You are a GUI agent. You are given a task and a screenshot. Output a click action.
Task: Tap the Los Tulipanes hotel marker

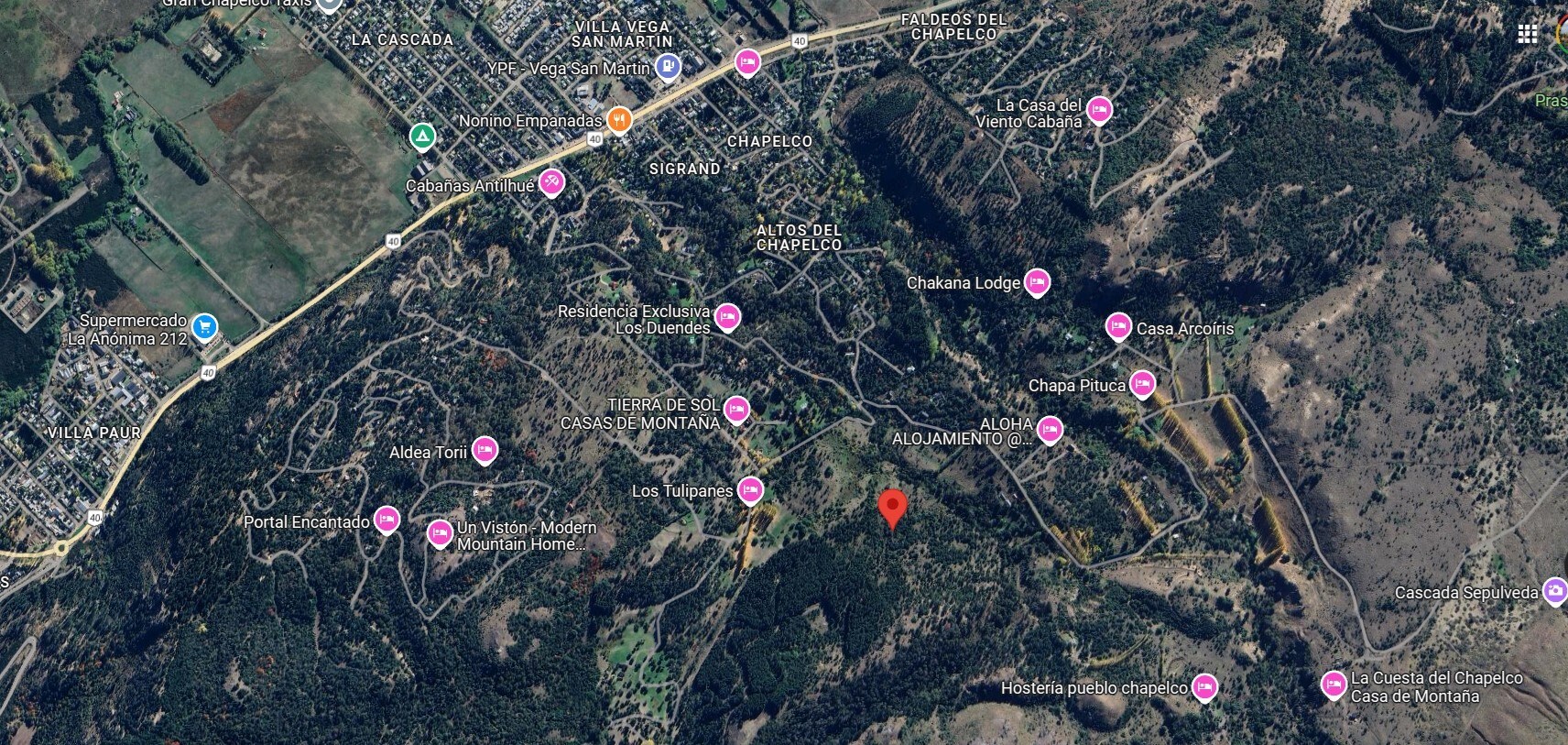tap(750, 489)
